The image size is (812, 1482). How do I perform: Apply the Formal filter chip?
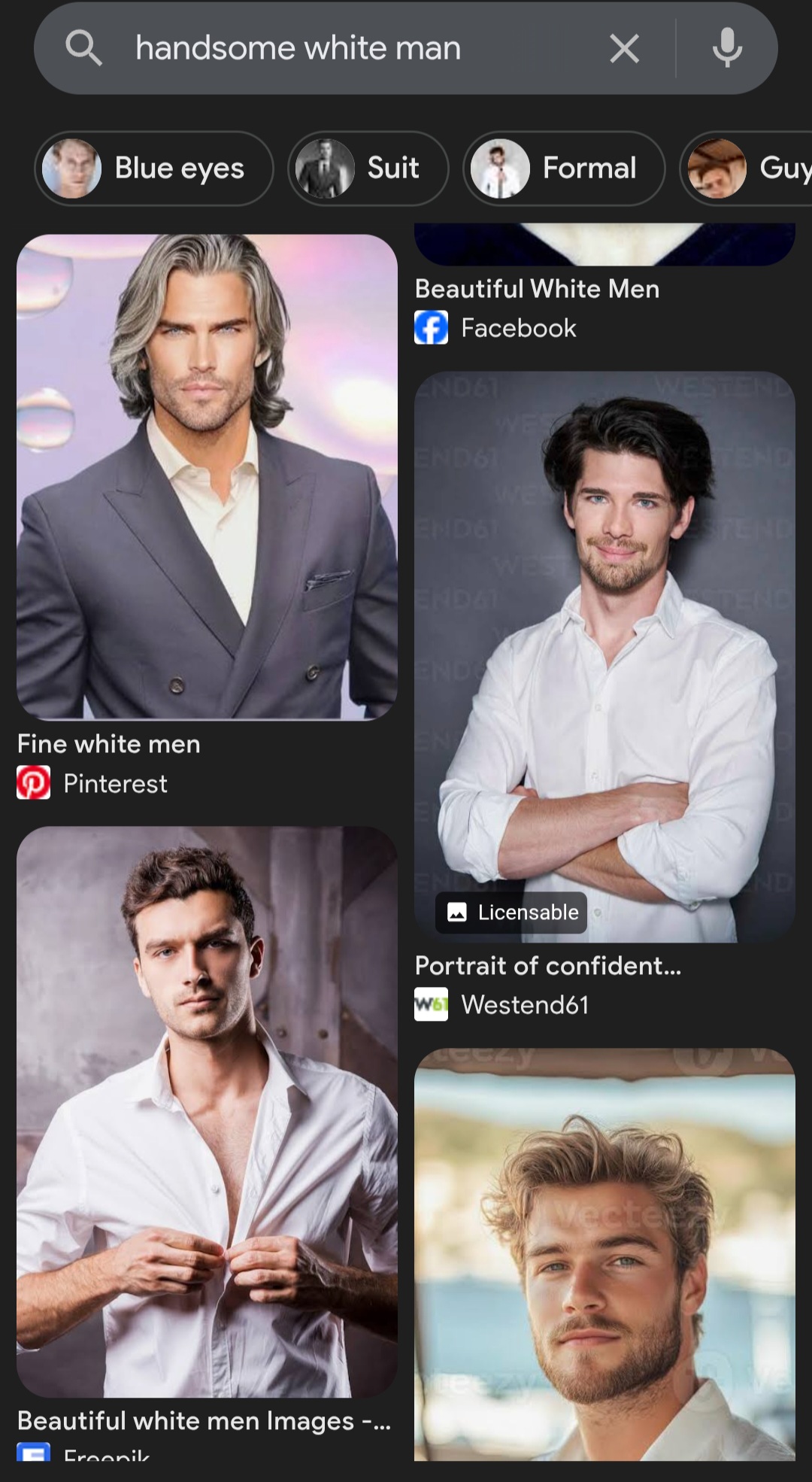[x=564, y=169]
